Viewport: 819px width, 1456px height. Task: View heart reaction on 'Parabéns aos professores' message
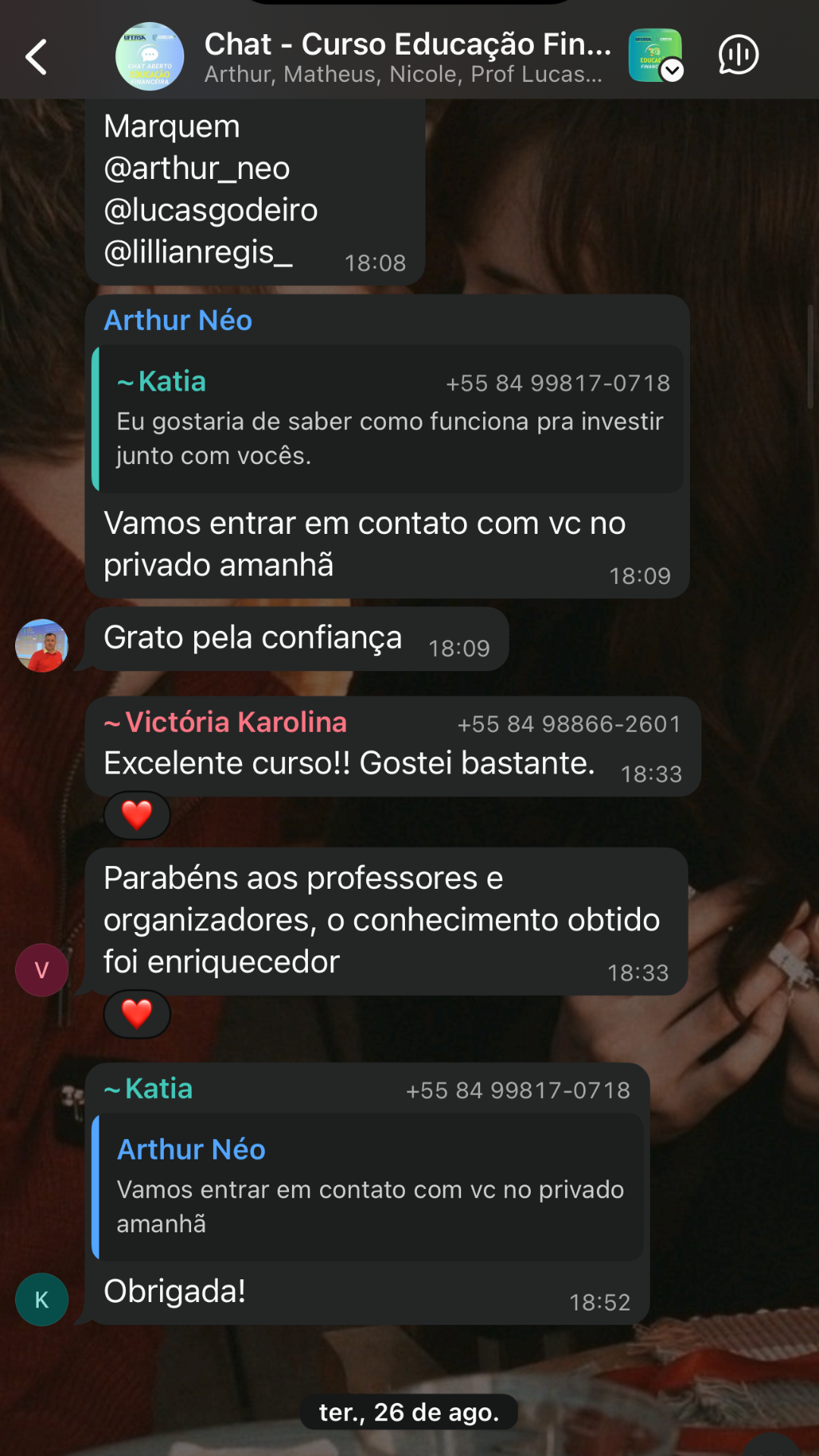pos(136,1015)
